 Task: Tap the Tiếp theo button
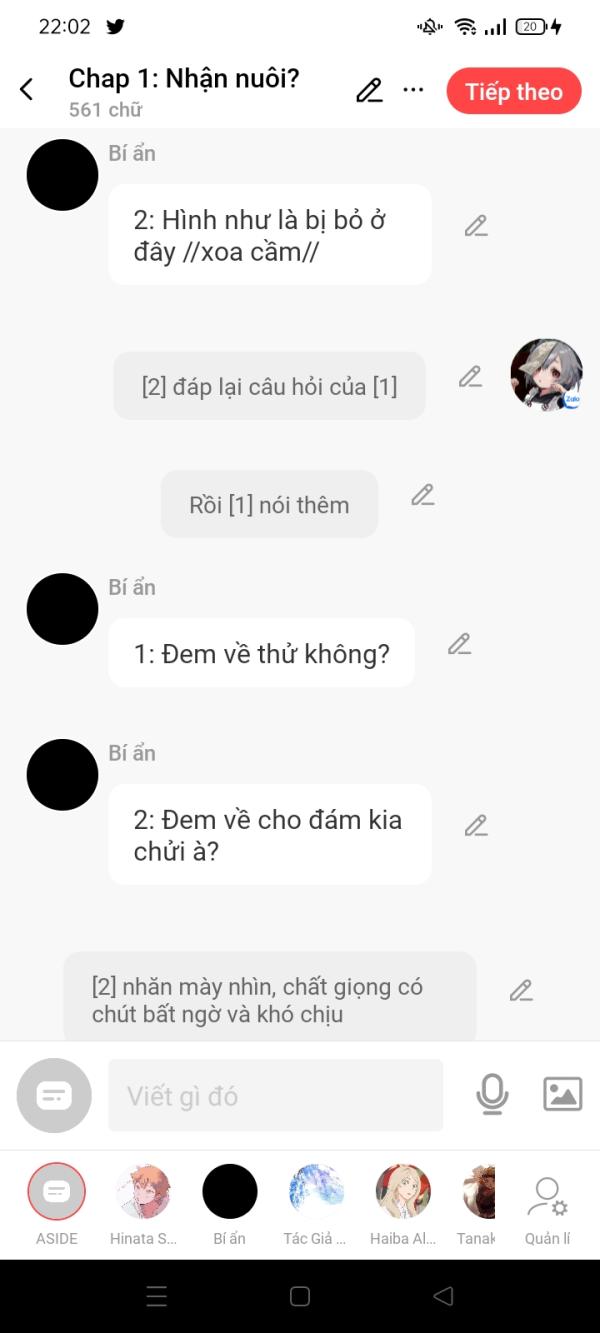(513, 92)
